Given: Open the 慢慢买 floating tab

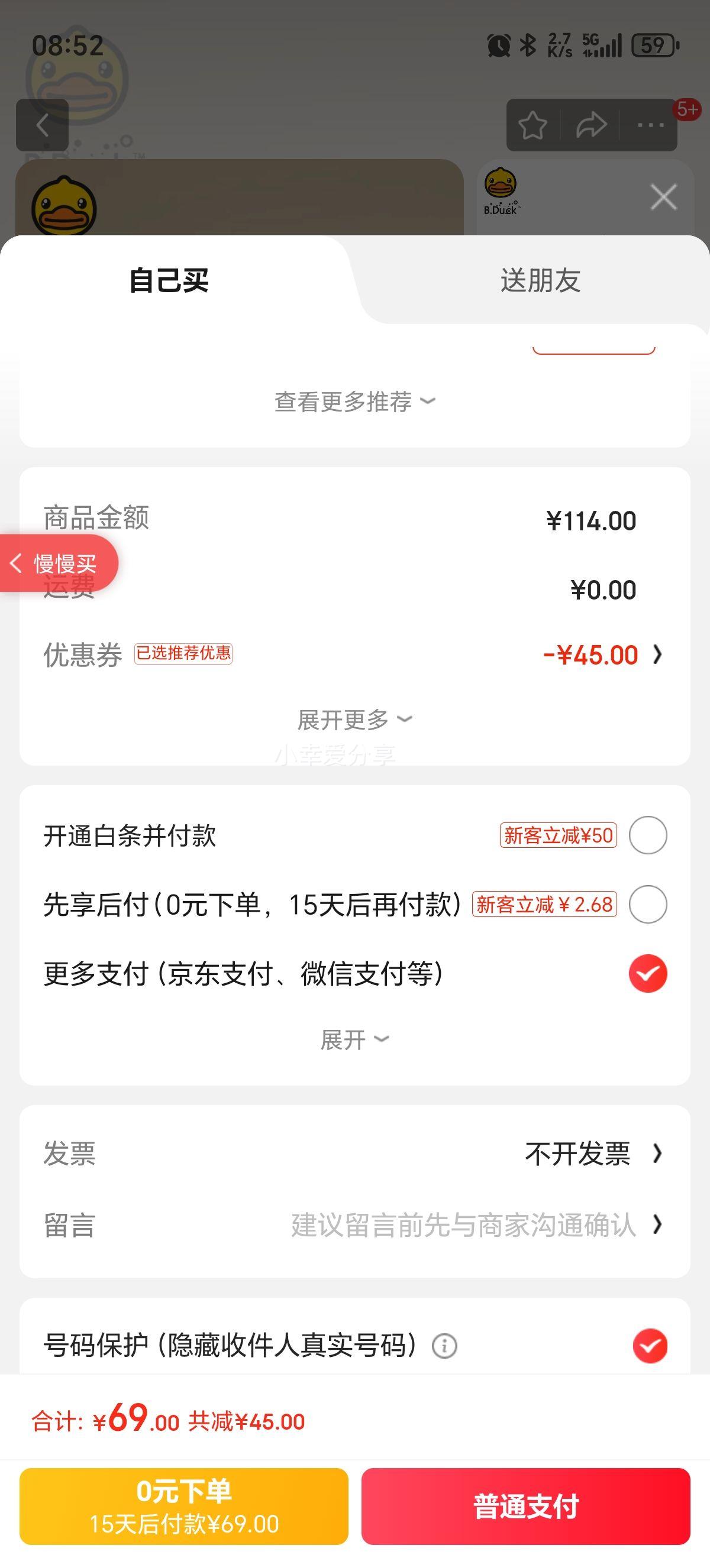Looking at the screenshot, I should 58,563.
